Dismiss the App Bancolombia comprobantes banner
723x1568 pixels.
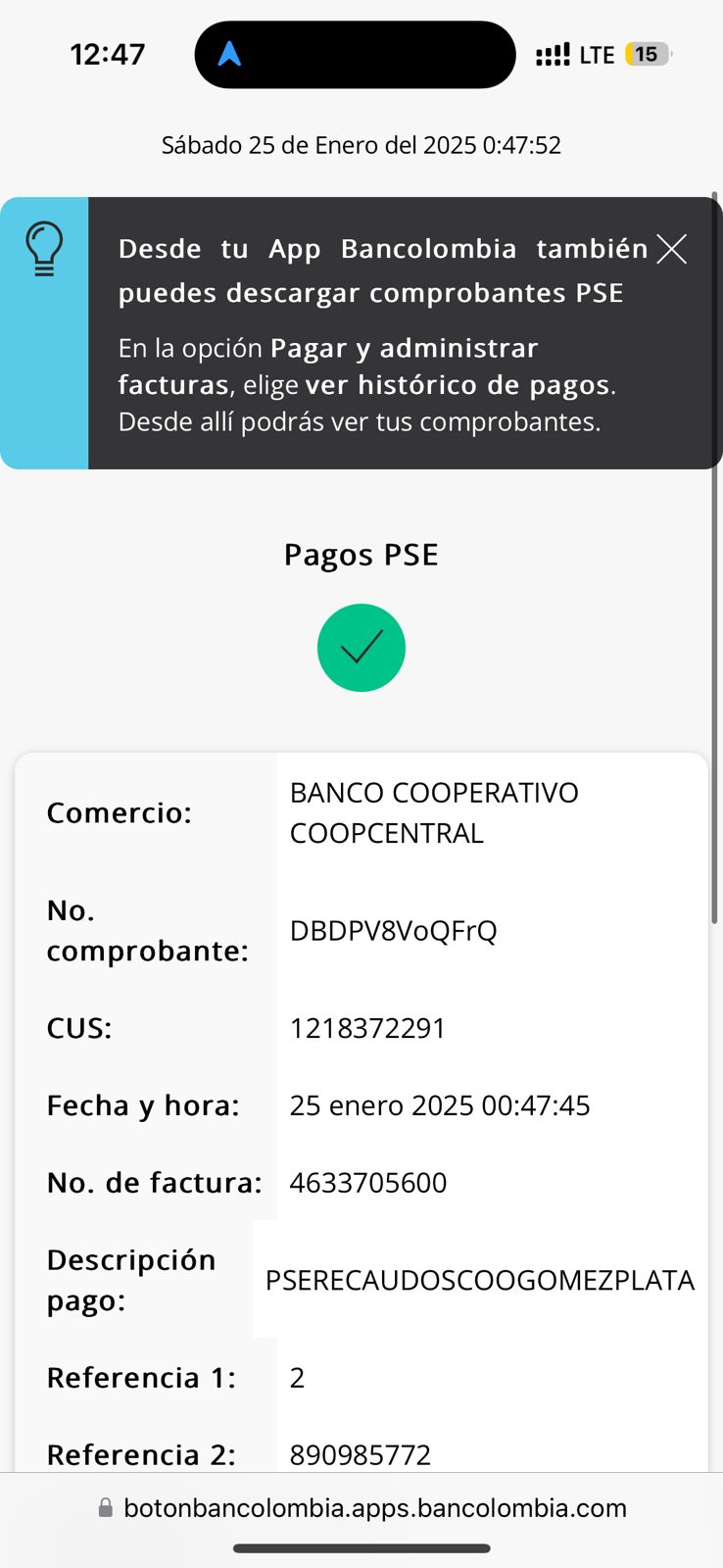coord(671,249)
